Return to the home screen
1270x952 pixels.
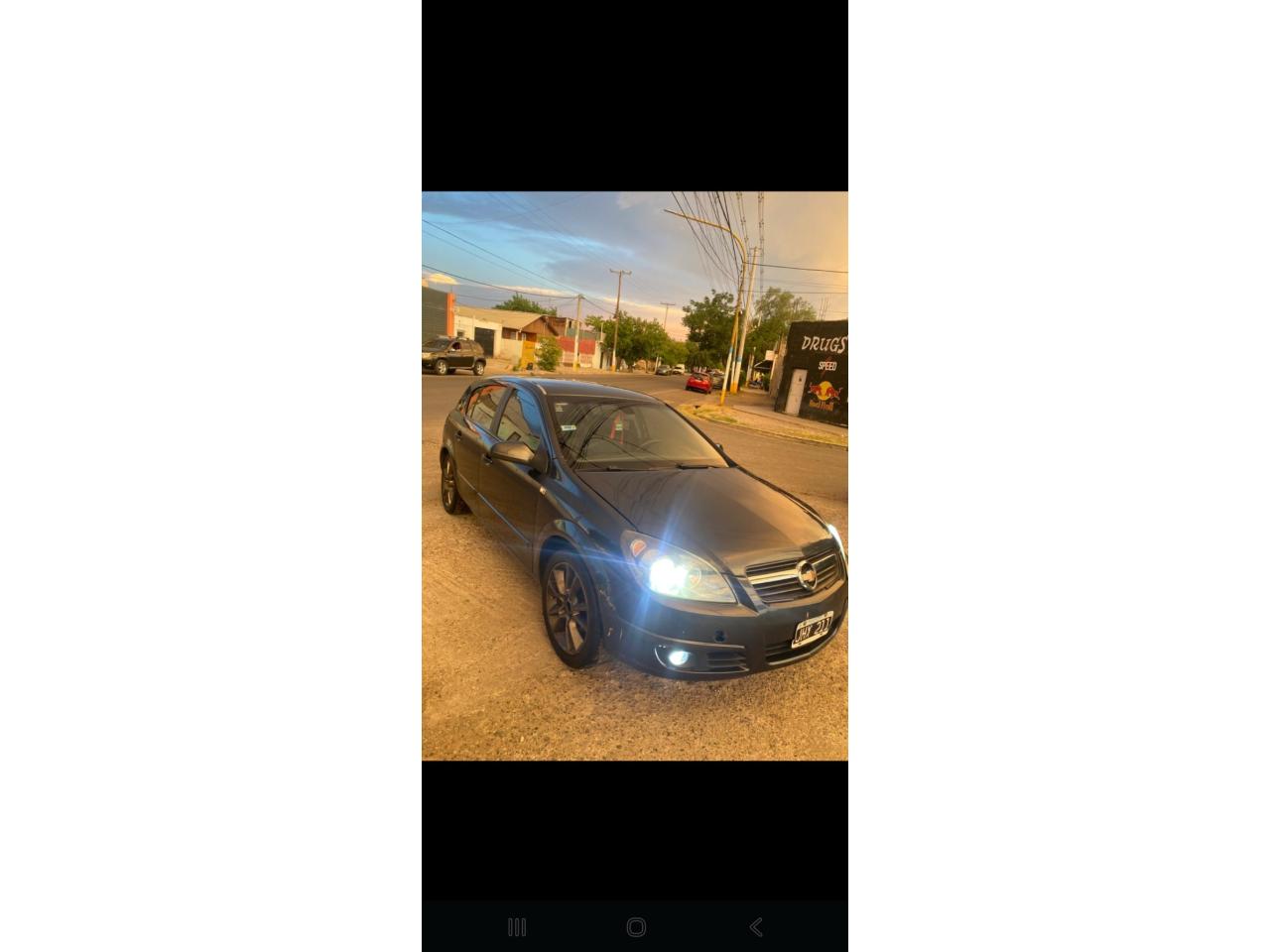(x=636, y=927)
